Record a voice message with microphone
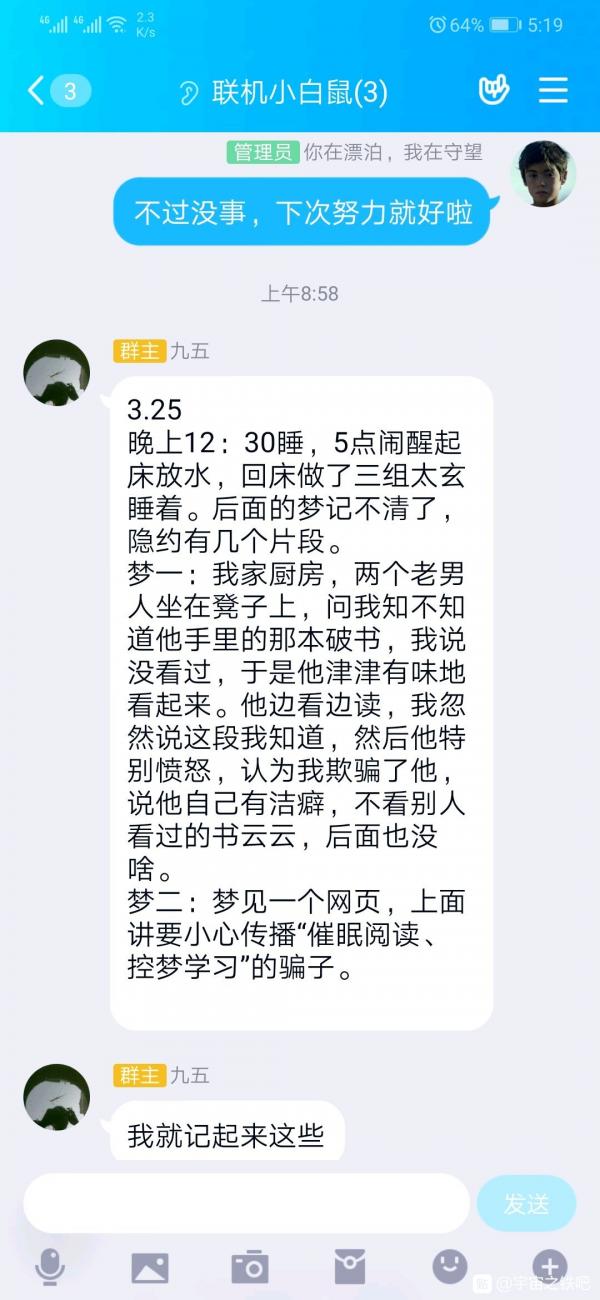Screen dimensions: 600x1300 pyautogui.click(x=49, y=1267)
